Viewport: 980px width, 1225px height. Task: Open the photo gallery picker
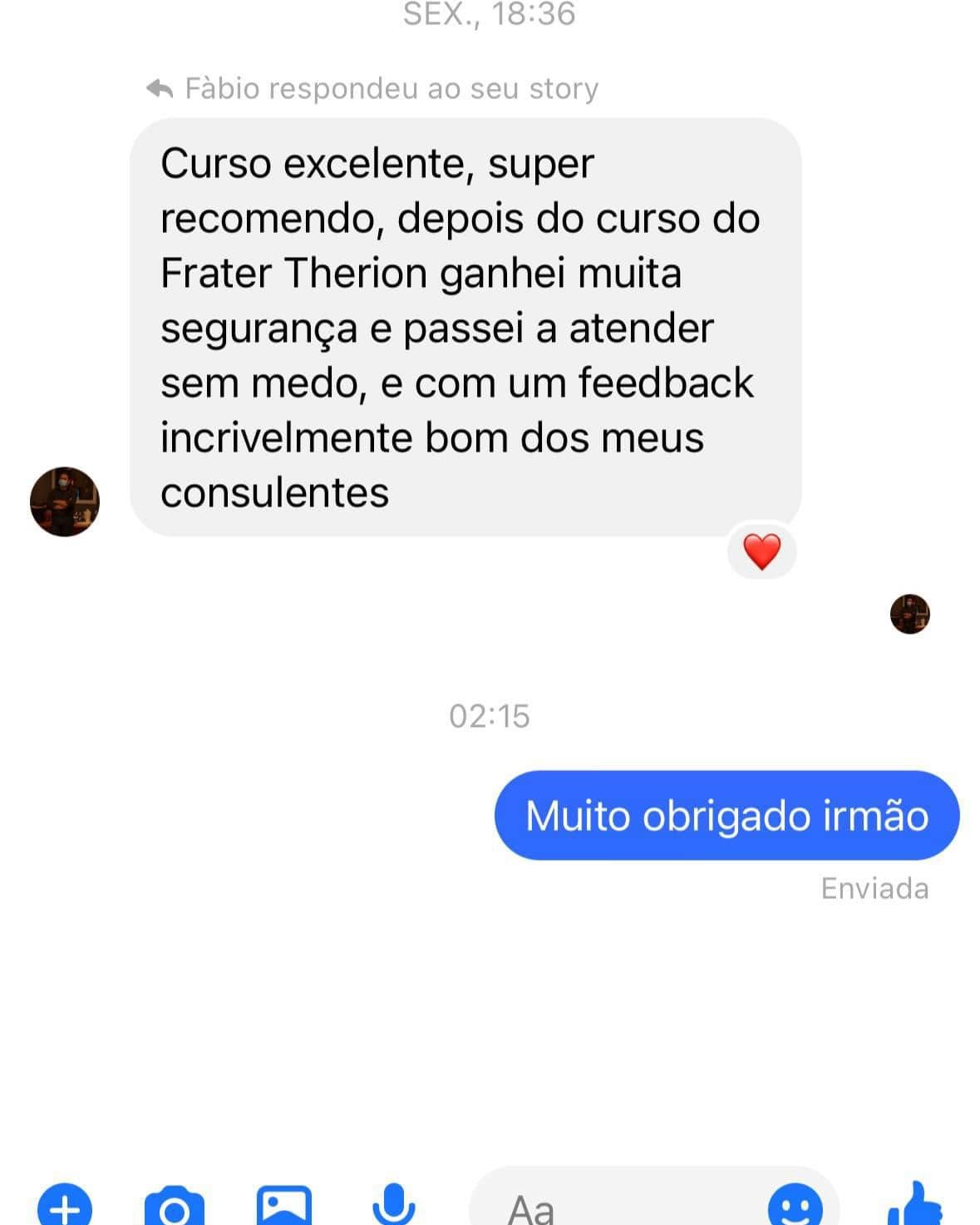[x=284, y=1206]
